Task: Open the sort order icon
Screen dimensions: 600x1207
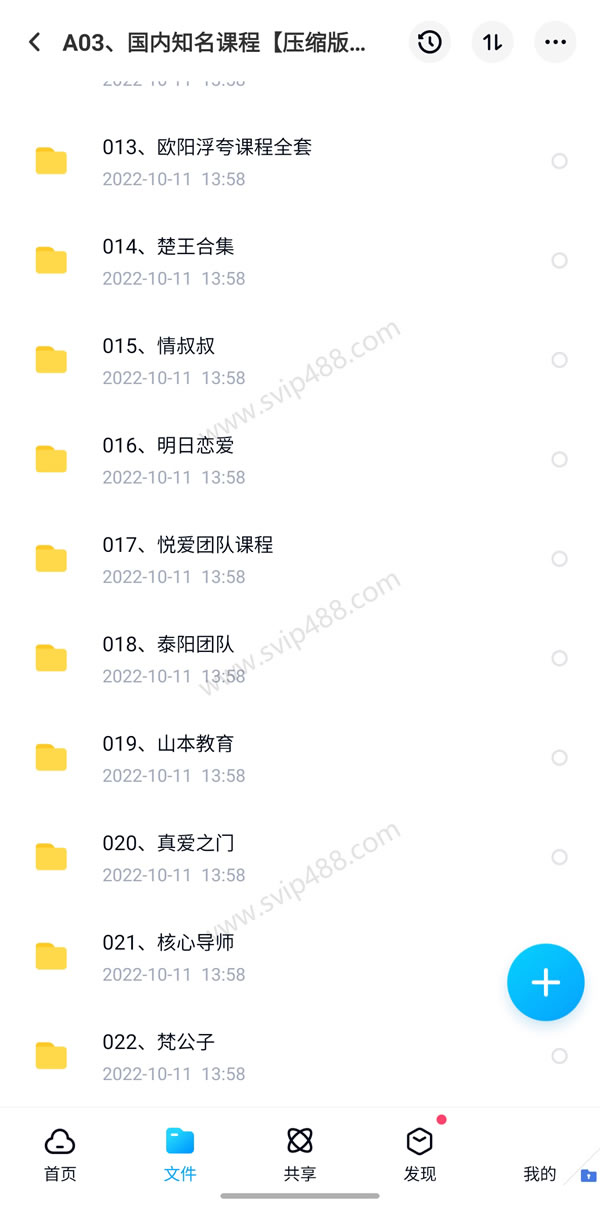Action: pyautogui.click(x=492, y=42)
